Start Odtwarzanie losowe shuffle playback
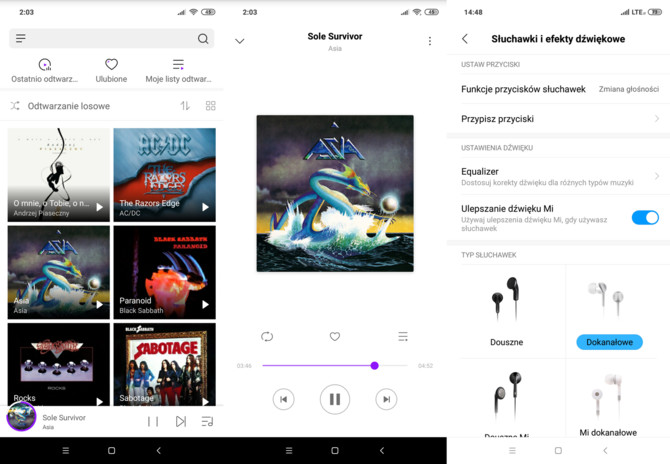The image size is (670, 464). (60, 106)
